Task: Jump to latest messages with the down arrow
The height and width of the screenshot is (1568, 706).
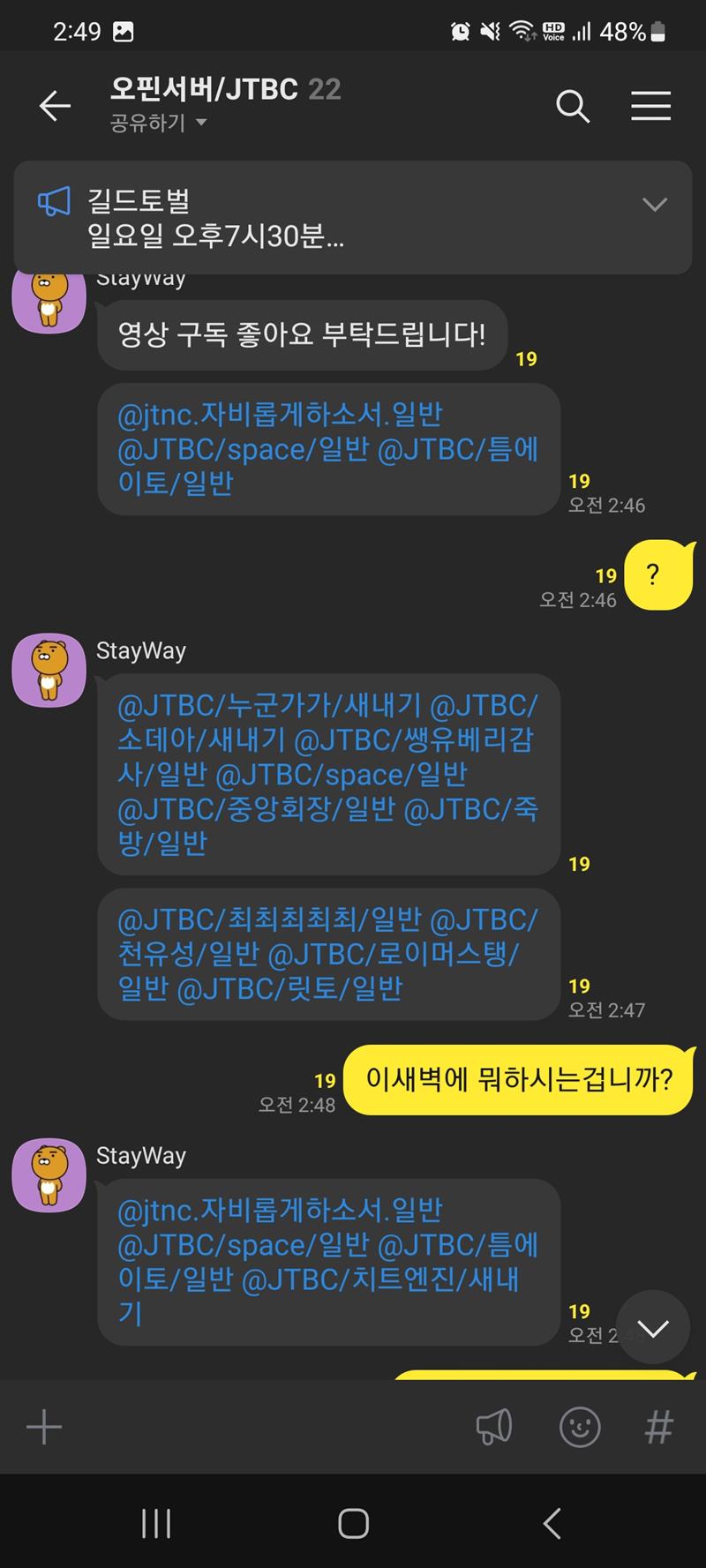Action: (652, 1328)
